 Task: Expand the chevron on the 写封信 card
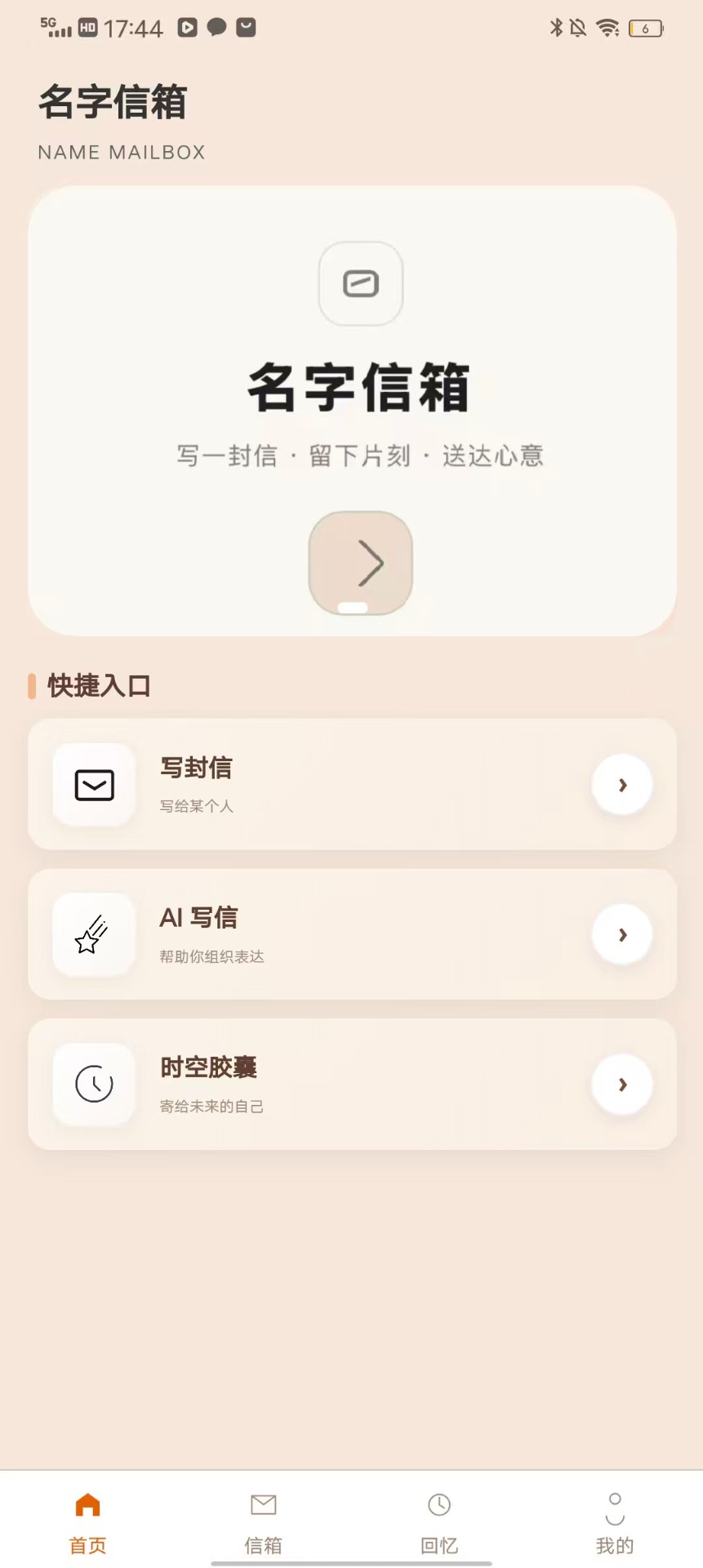point(621,785)
